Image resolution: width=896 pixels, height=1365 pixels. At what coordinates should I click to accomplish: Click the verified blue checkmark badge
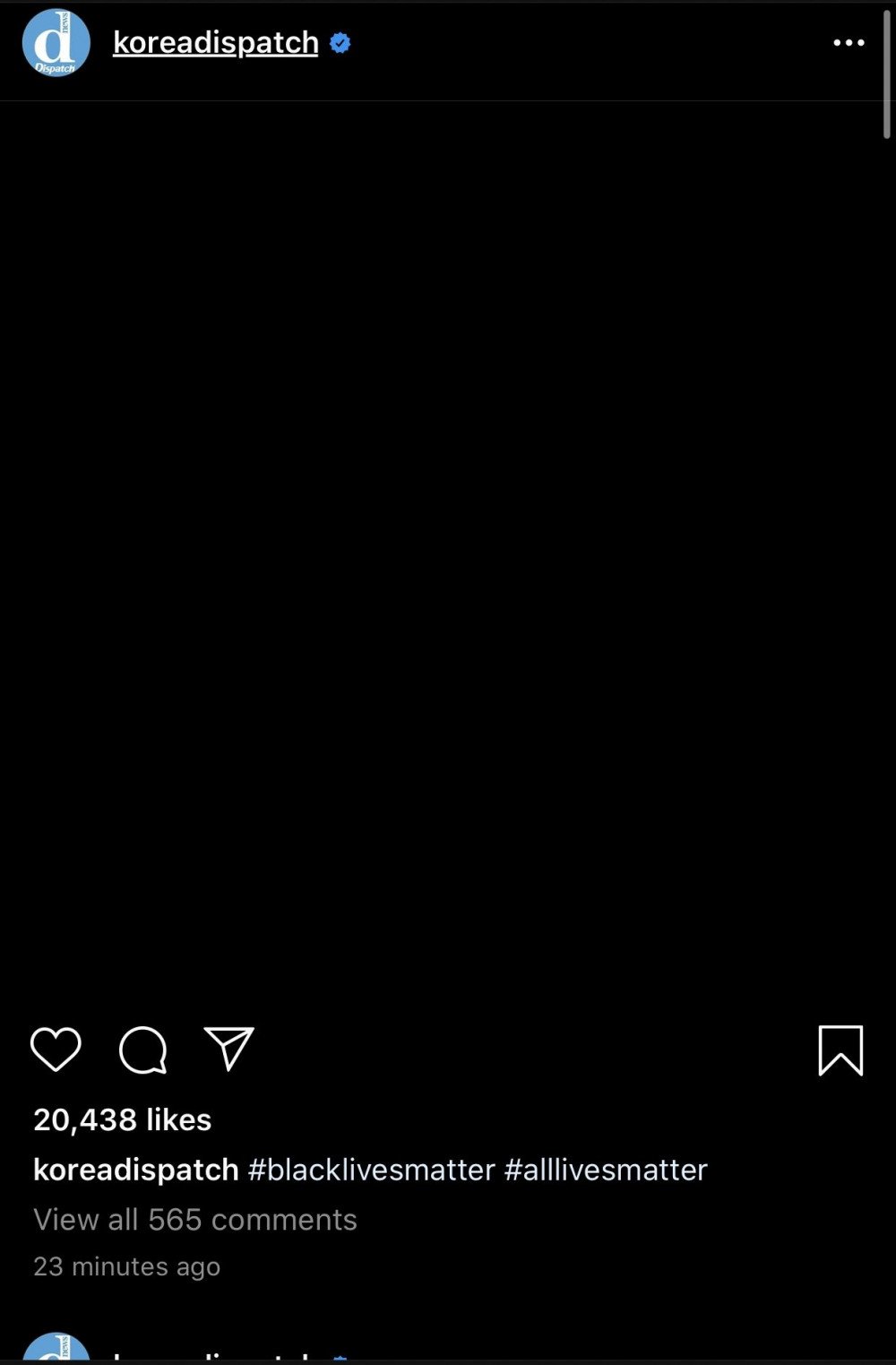click(340, 41)
